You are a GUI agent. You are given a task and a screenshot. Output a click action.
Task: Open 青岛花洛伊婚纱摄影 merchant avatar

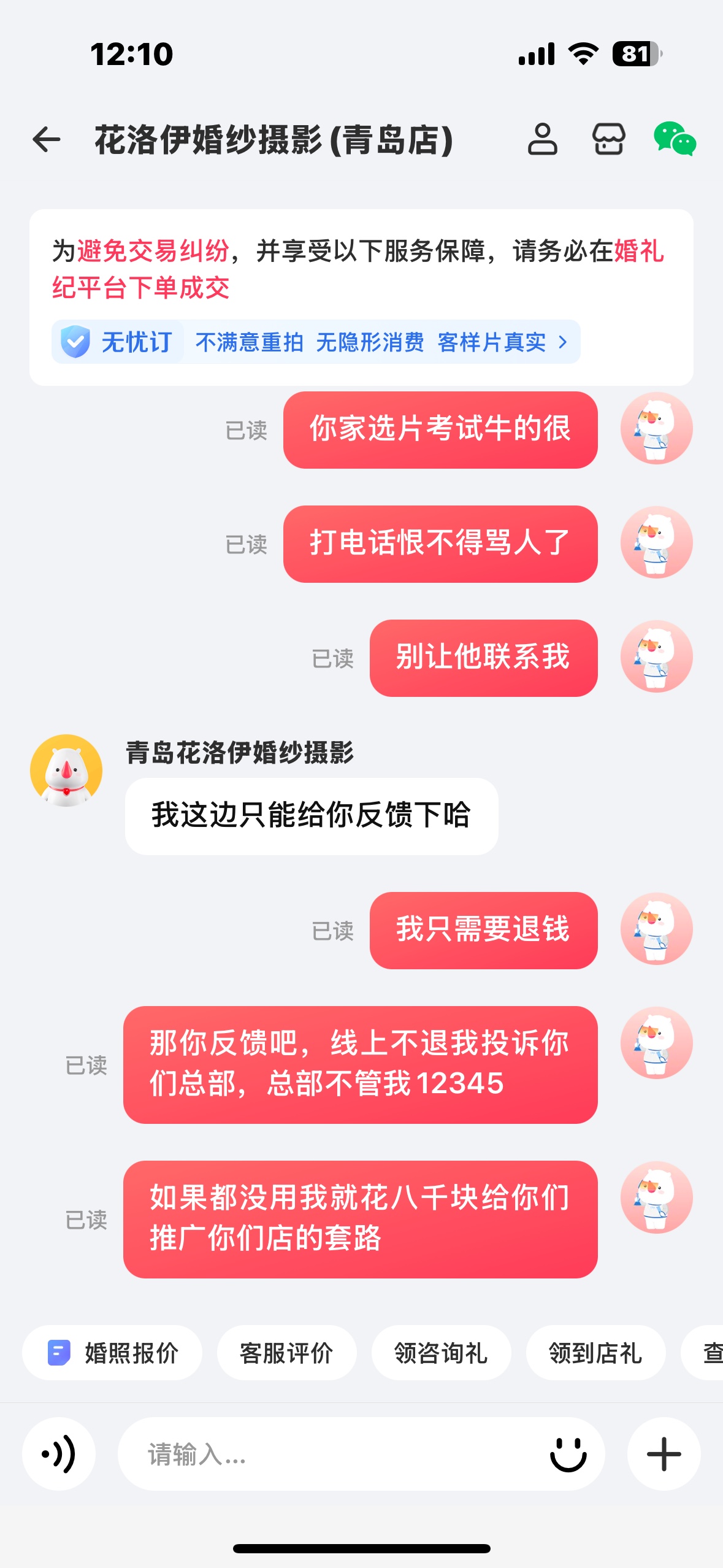pos(66,771)
